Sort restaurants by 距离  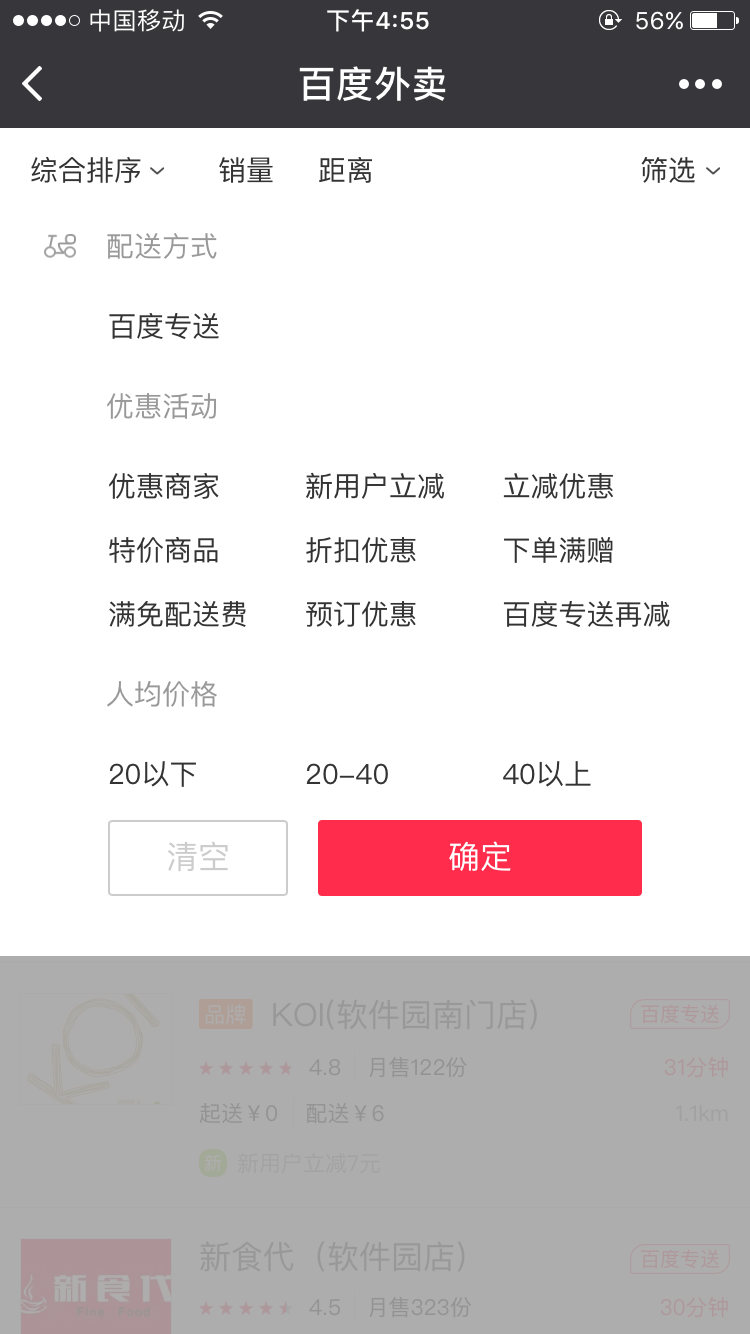(345, 171)
